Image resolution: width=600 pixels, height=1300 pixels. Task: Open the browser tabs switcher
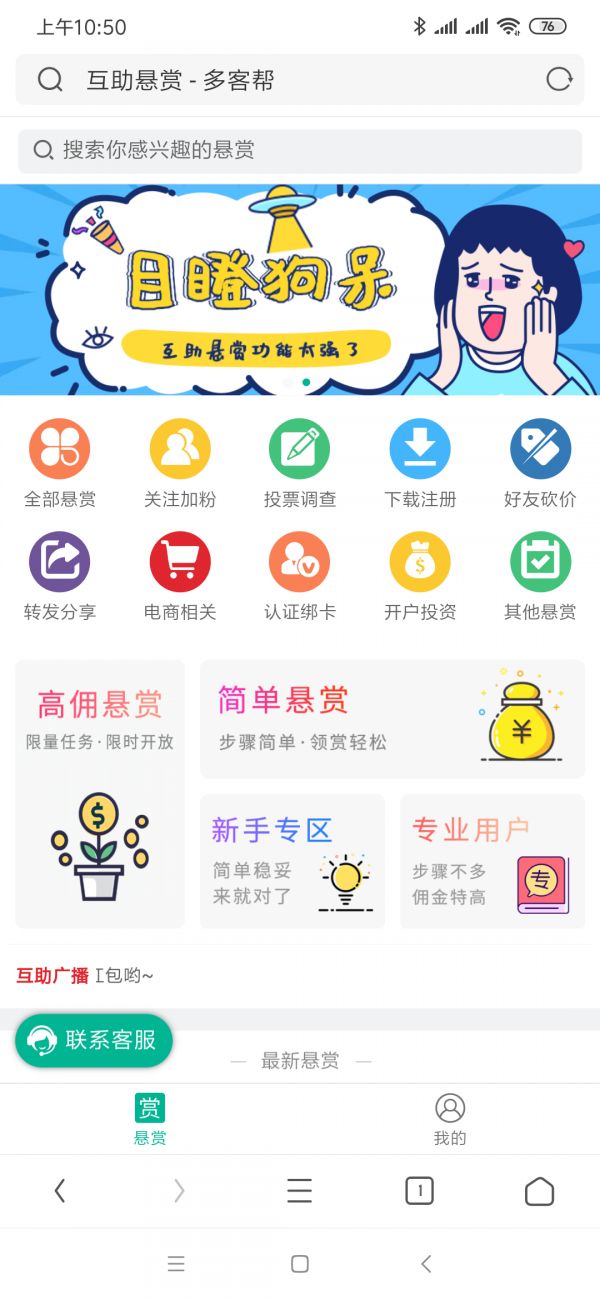[x=419, y=1190]
